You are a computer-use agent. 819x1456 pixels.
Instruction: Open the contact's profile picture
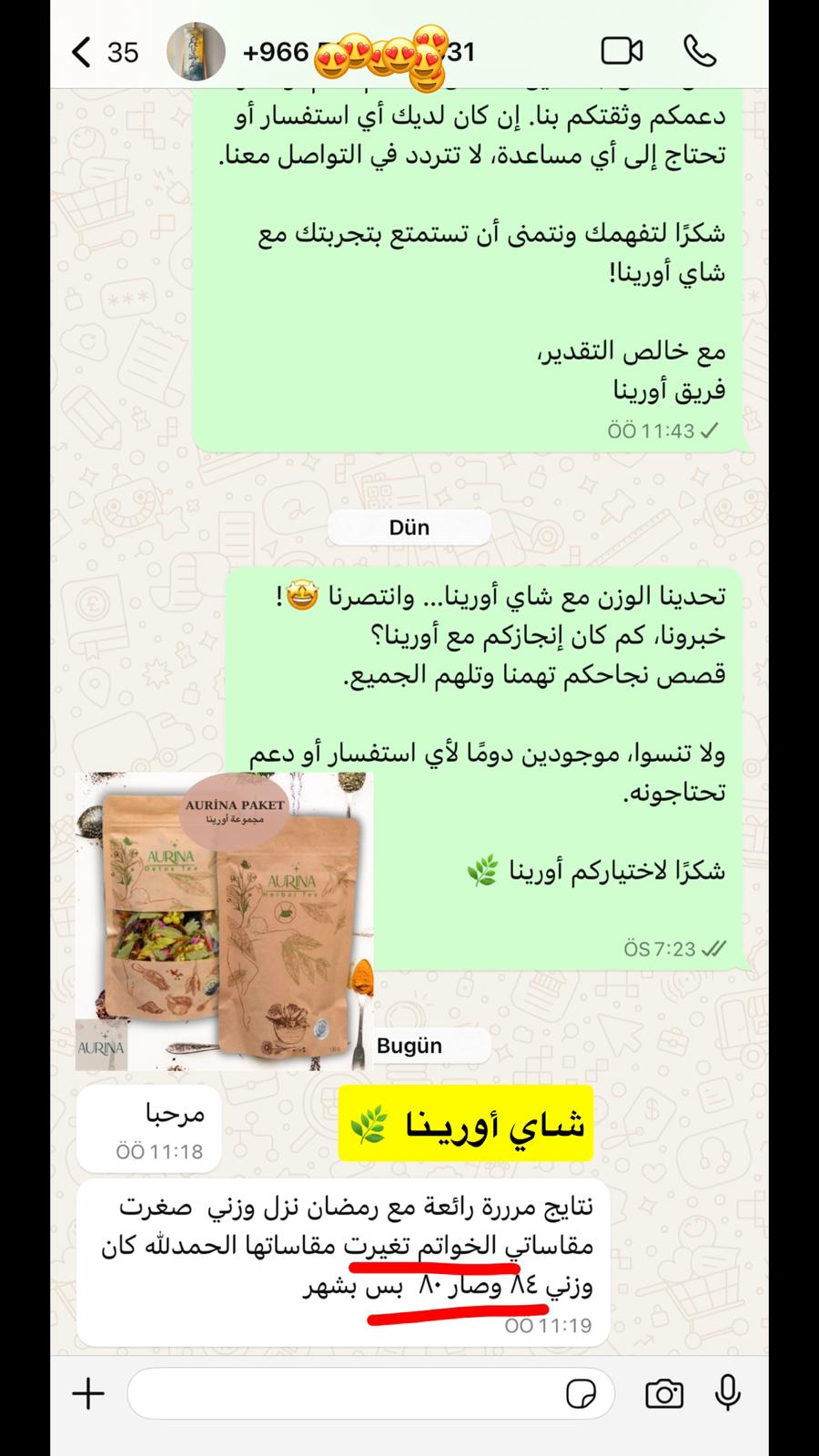point(196,52)
